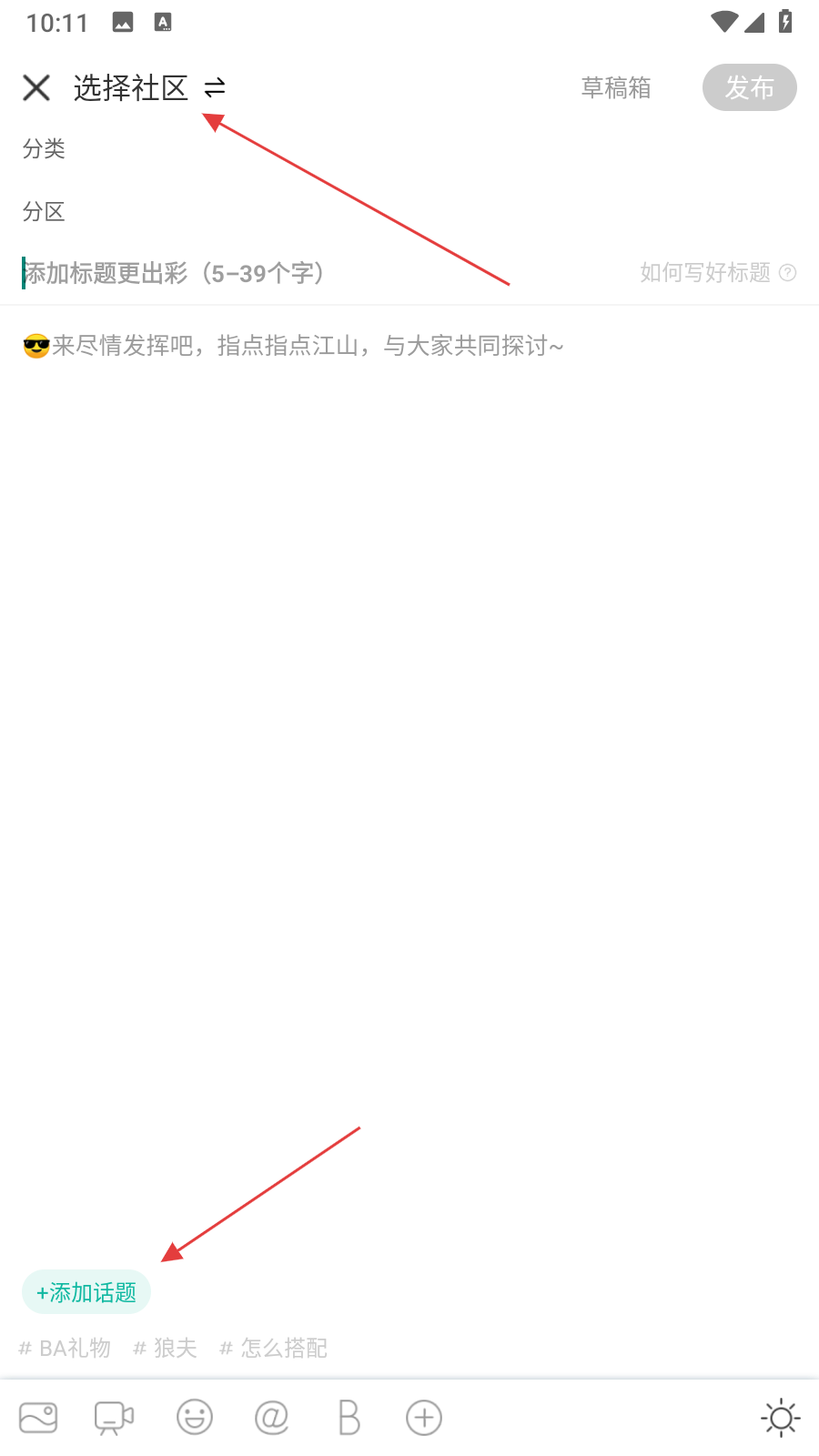
Task: Tap the 发布 publish button
Action: pyautogui.click(x=749, y=88)
